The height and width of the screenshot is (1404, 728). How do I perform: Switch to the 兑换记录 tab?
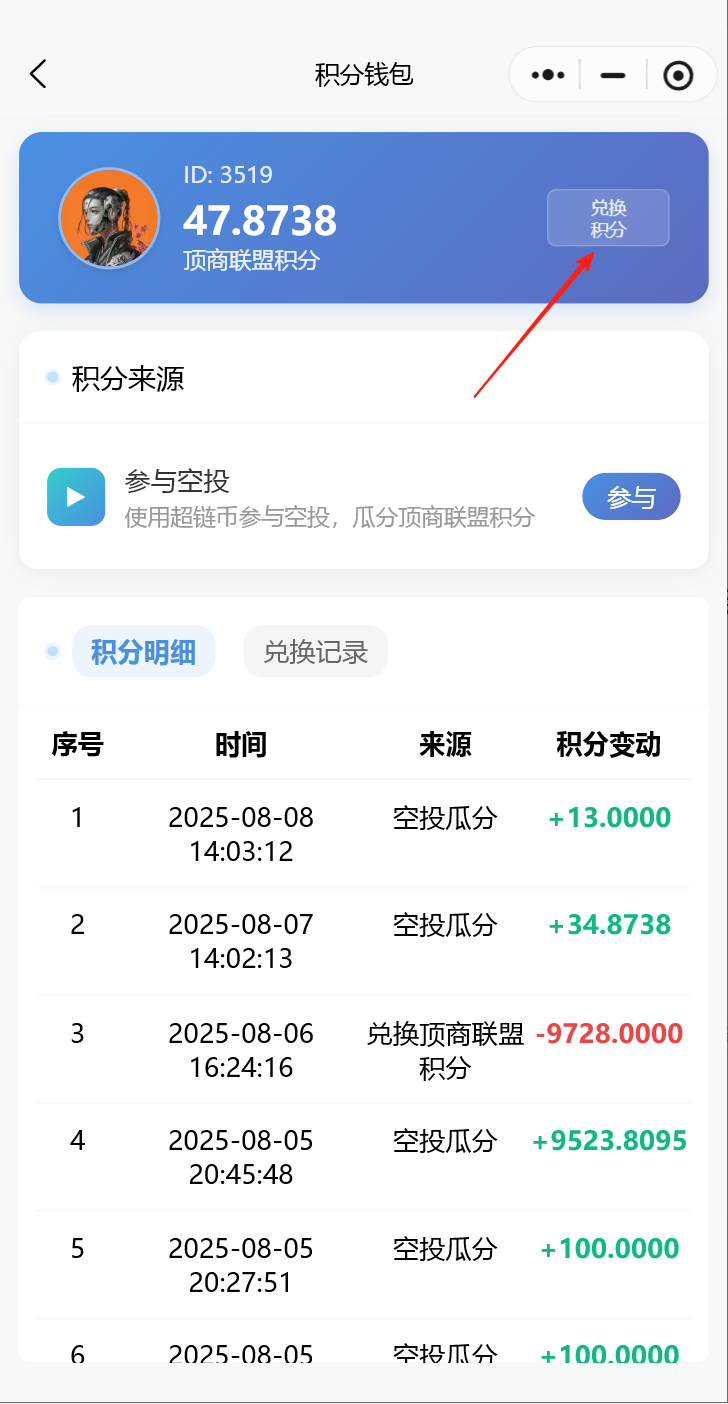click(x=315, y=650)
